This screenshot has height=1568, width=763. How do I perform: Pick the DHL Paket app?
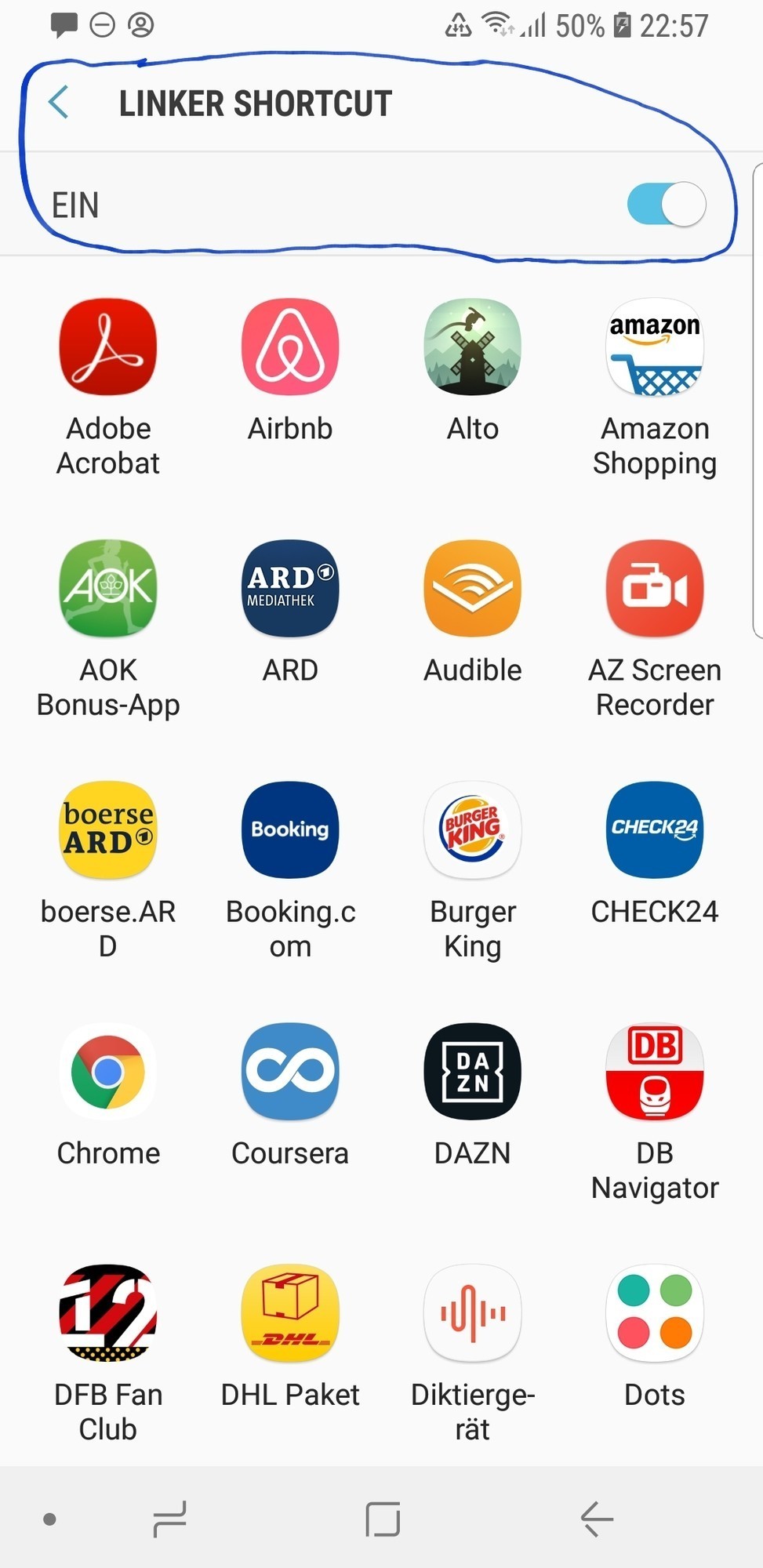point(290,1313)
